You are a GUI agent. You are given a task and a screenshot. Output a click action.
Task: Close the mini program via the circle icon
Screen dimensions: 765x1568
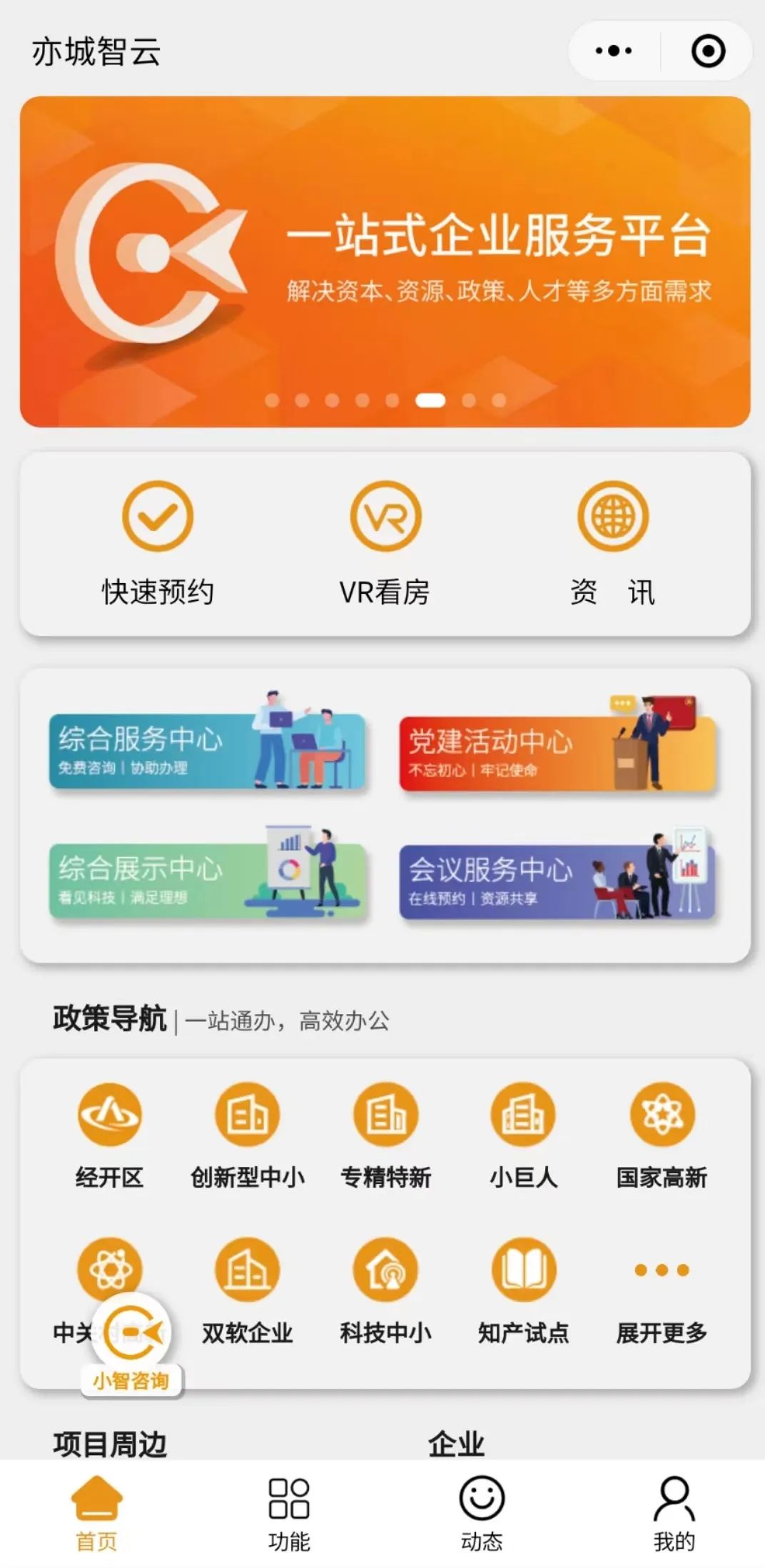coord(708,51)
